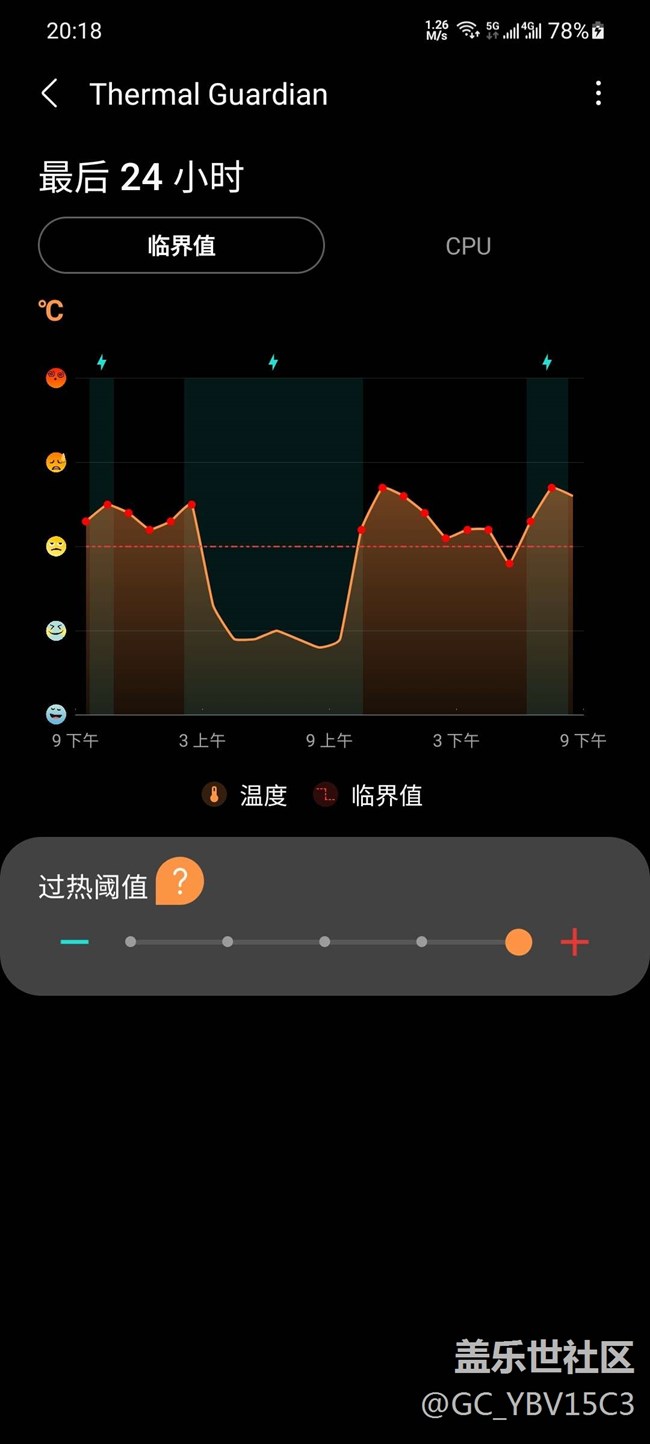Increase overheating threshold with plus

(x=574, y=942)
